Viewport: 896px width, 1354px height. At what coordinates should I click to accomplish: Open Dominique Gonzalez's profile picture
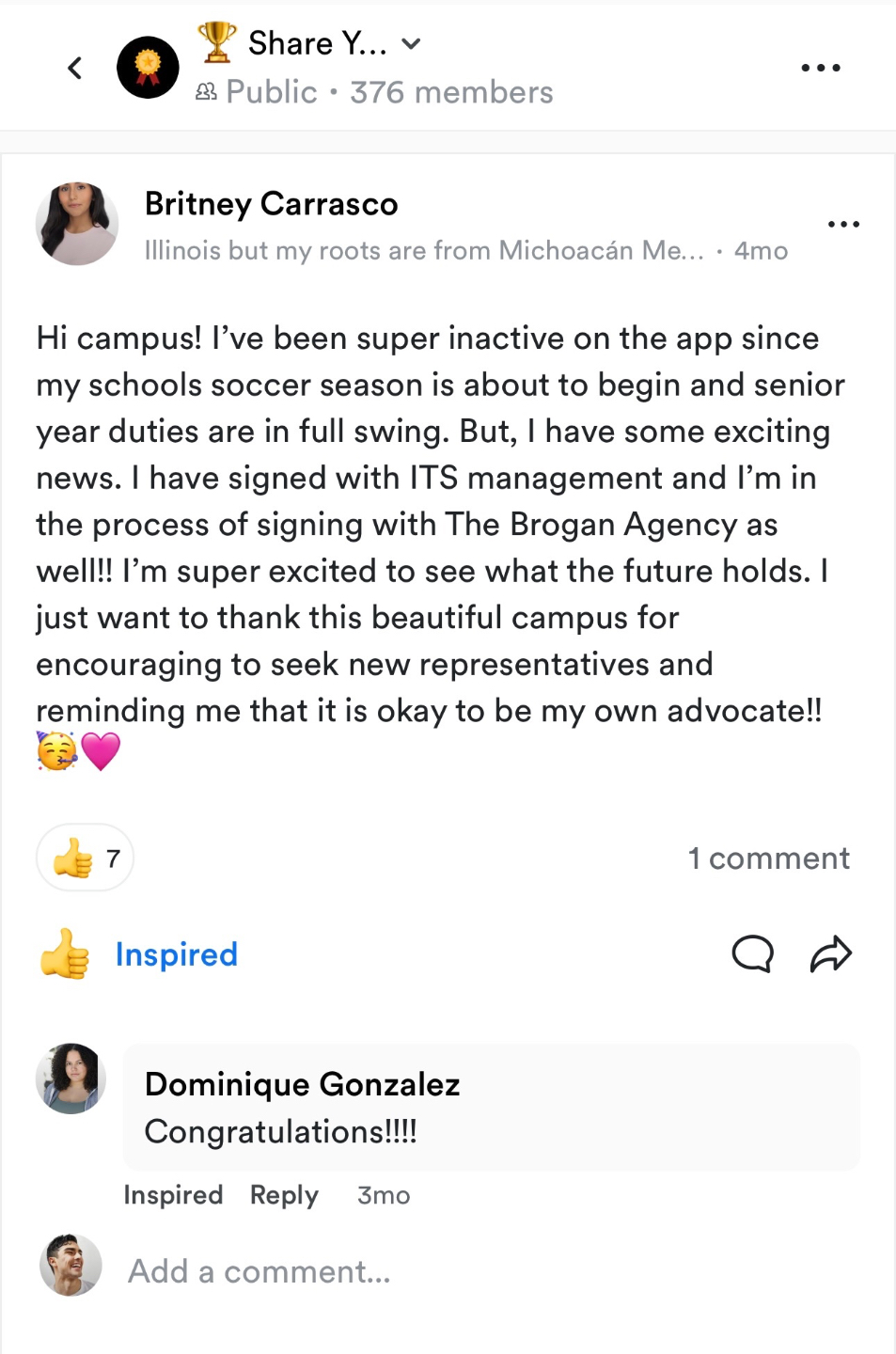click(x=71, y=1078)
